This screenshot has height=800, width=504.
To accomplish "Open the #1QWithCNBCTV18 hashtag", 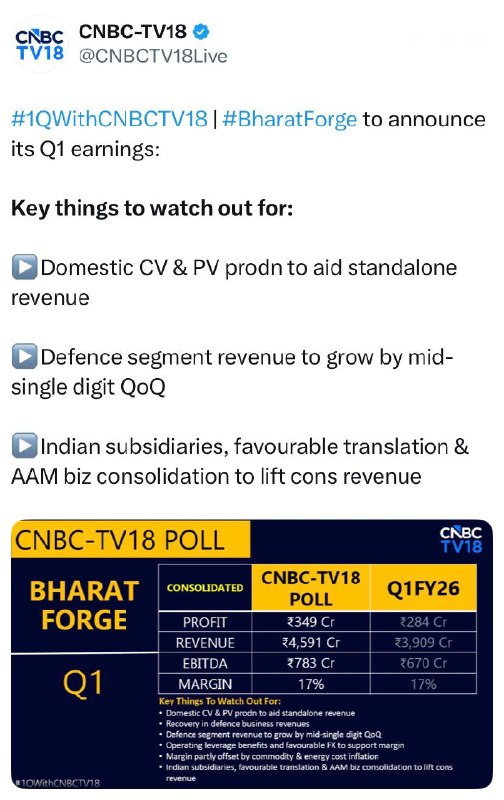I will (x=109, y=119).
